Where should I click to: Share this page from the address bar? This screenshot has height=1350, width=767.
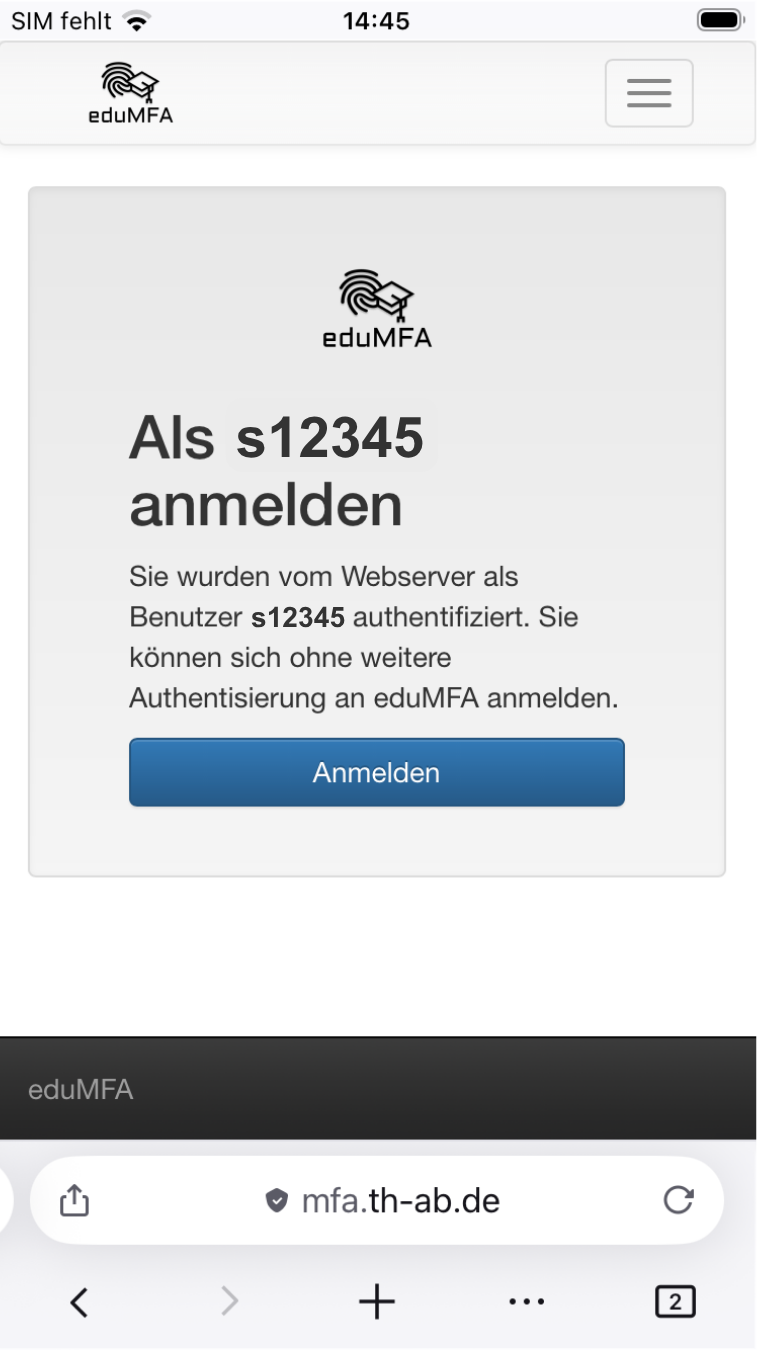click(74, 1200)
